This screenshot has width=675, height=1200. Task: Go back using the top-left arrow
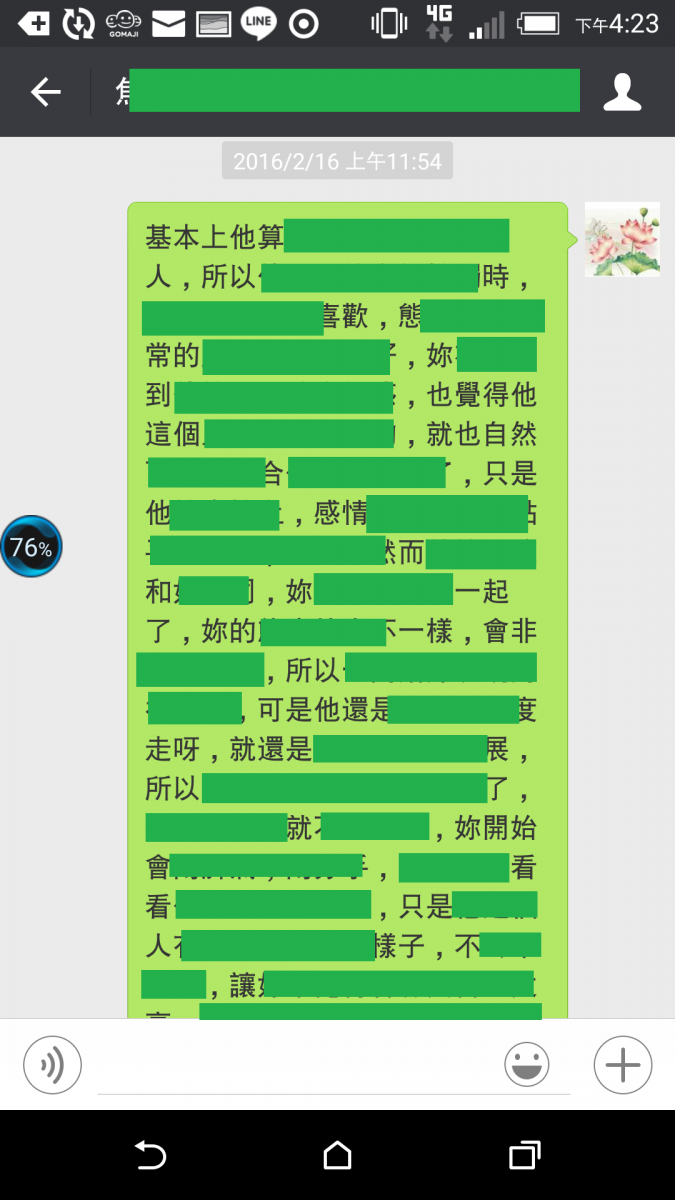tap(45, 93)
